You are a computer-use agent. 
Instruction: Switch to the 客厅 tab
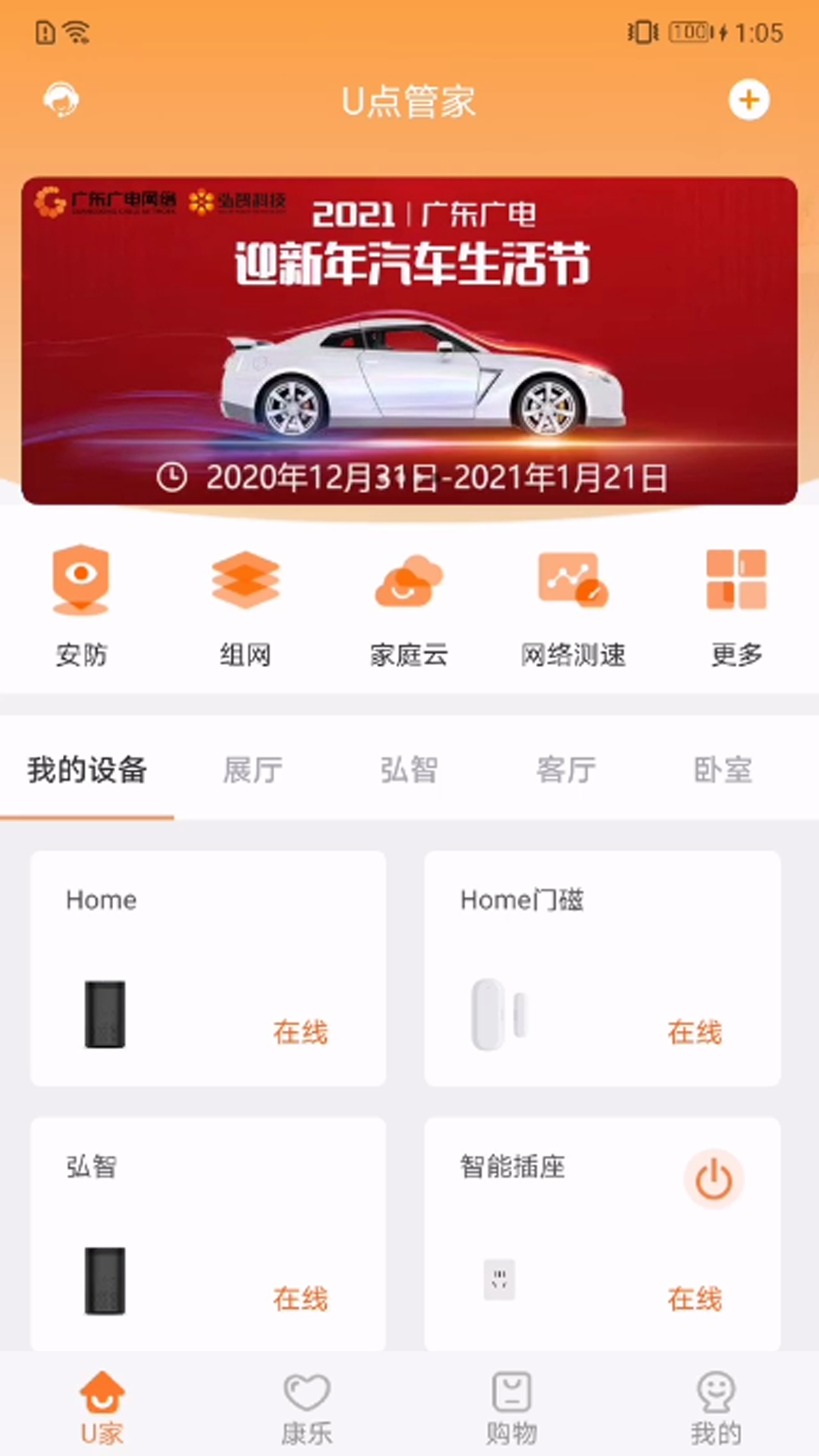tap(566, 770)
